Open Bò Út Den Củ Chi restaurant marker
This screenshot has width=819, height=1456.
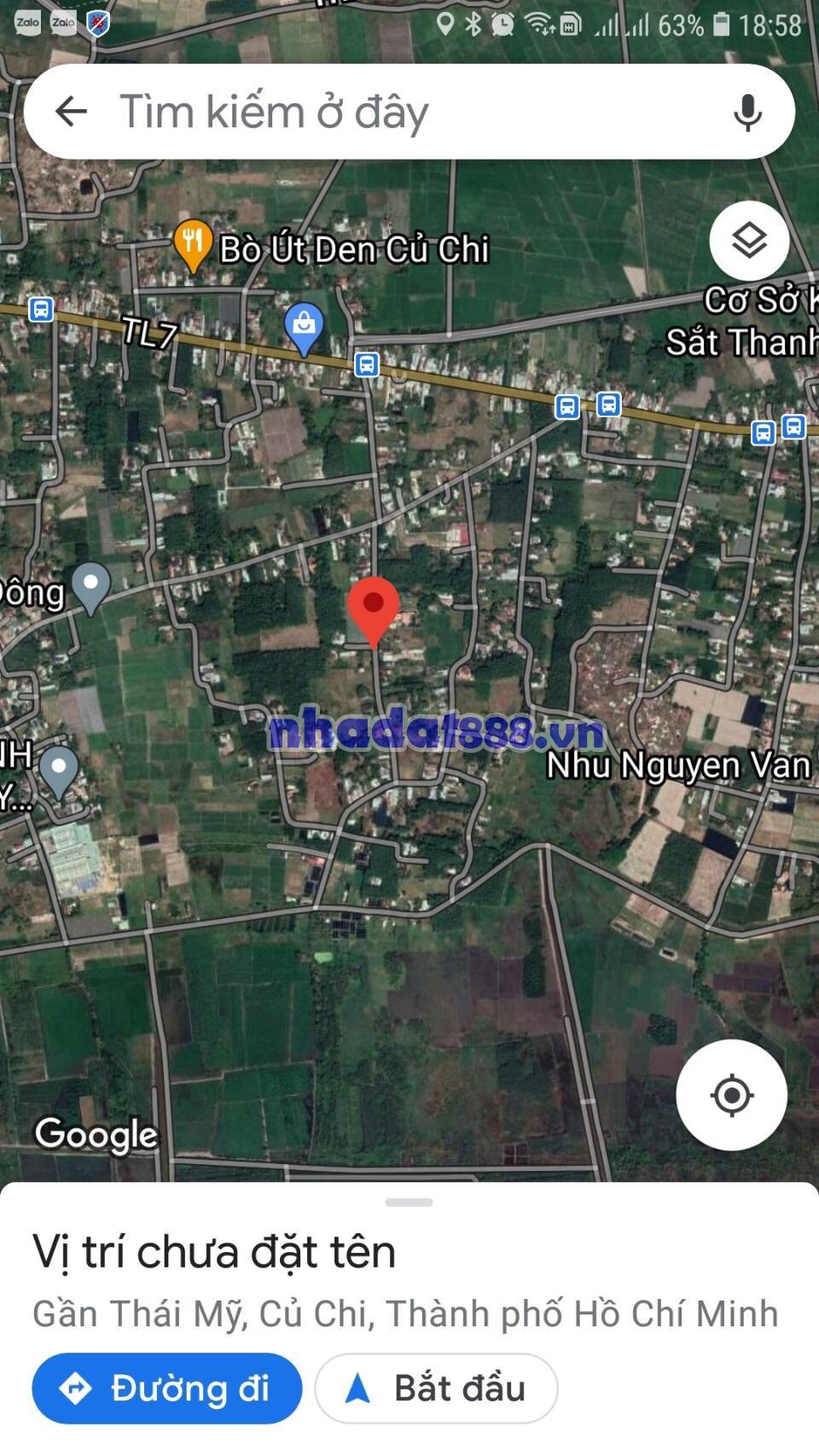tap(194, 243)
